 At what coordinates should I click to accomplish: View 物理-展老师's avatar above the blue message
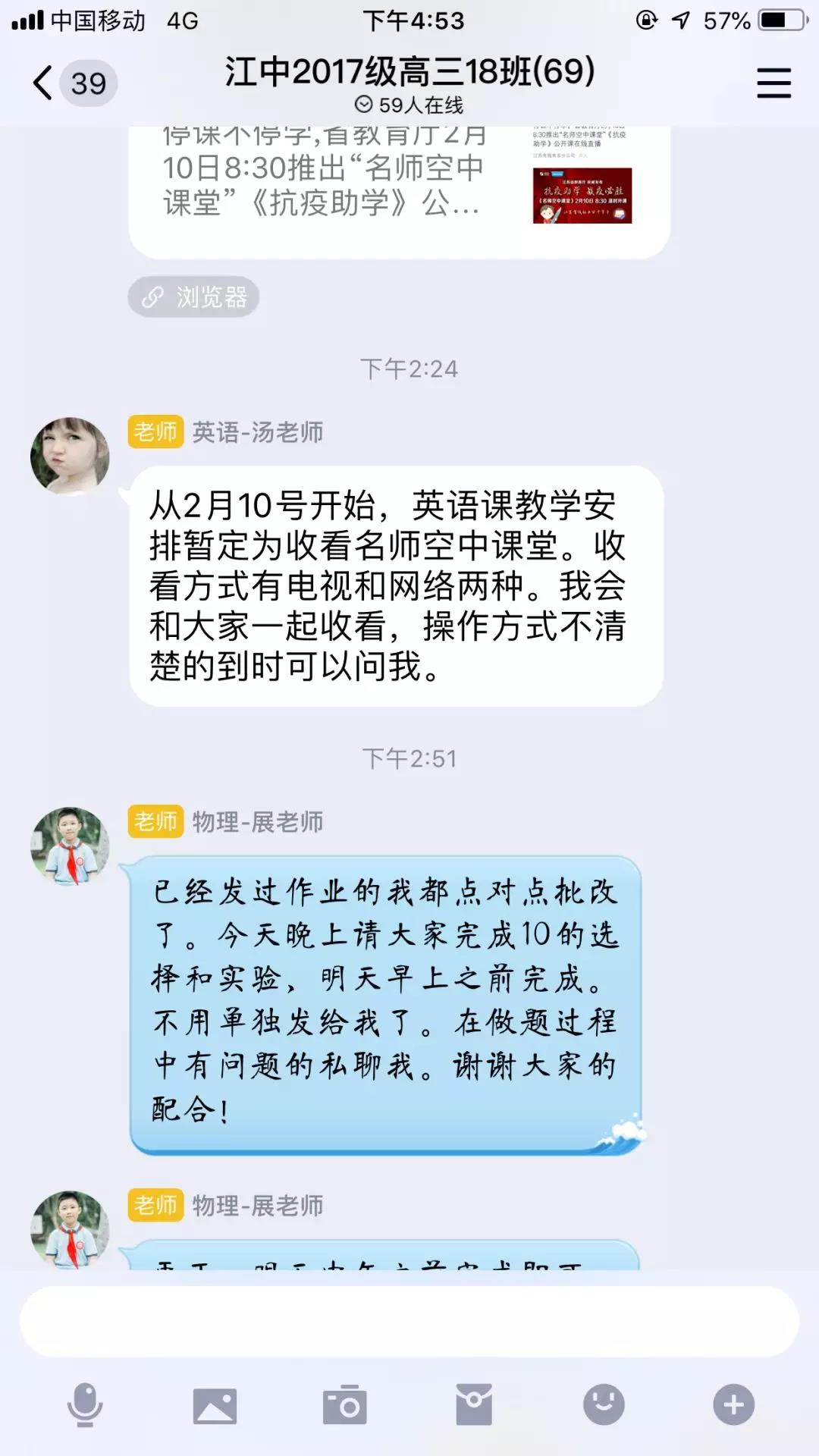tap(70, 846)
